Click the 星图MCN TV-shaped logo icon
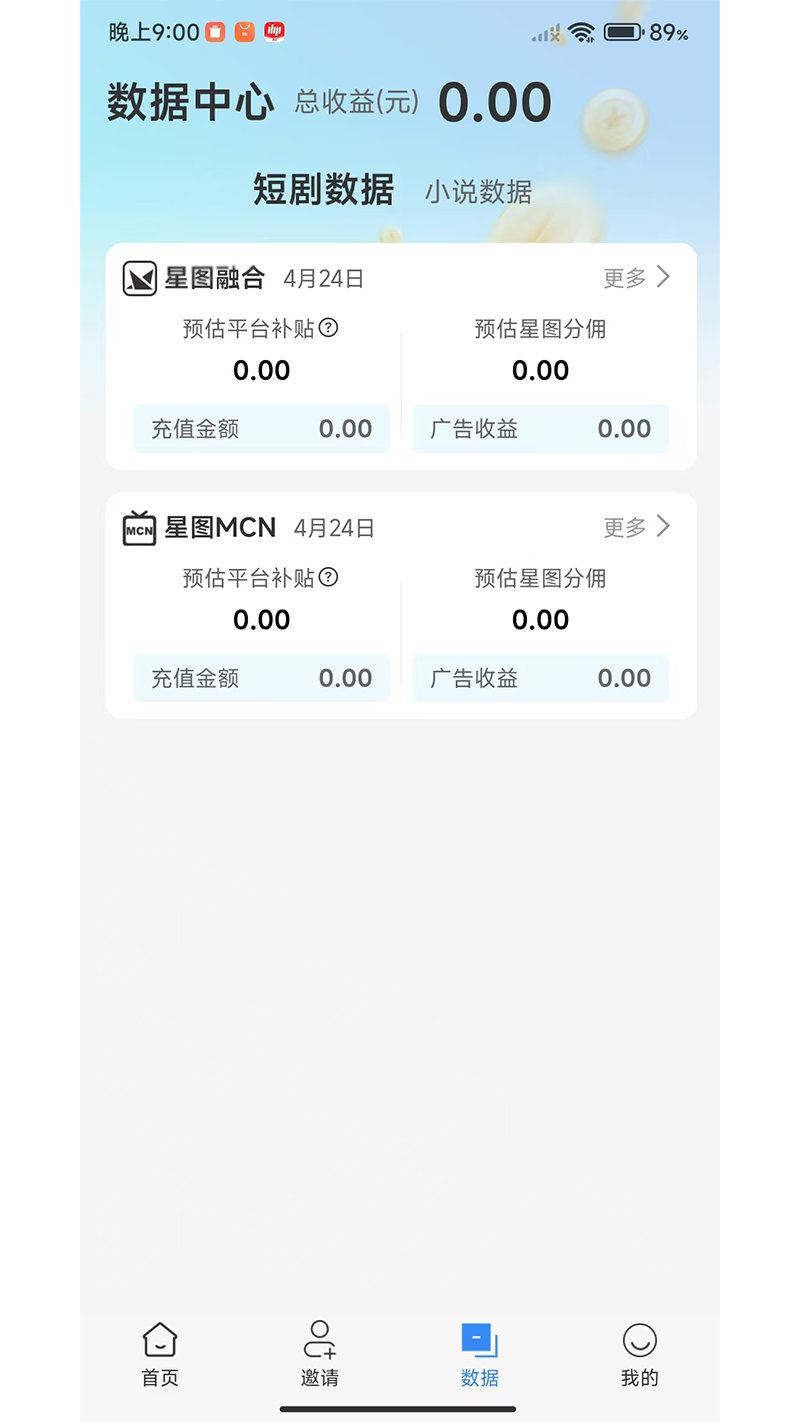This screenshot has height=1422, width=800. (x=139, y=527)
